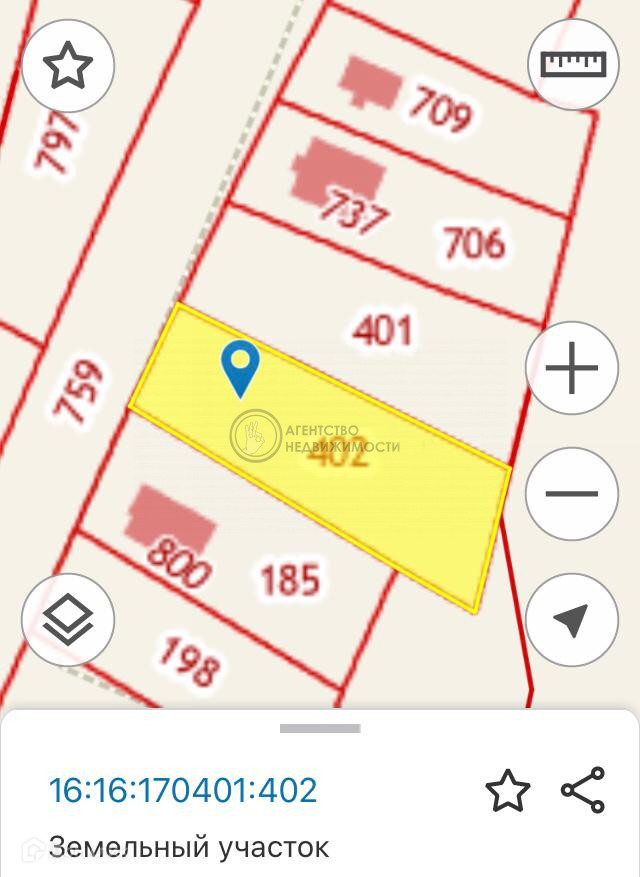The height and width of the screenshot is (877, 640).
Task: Share parcel 16:16:170401:402
Action: [x=583, y=791]
